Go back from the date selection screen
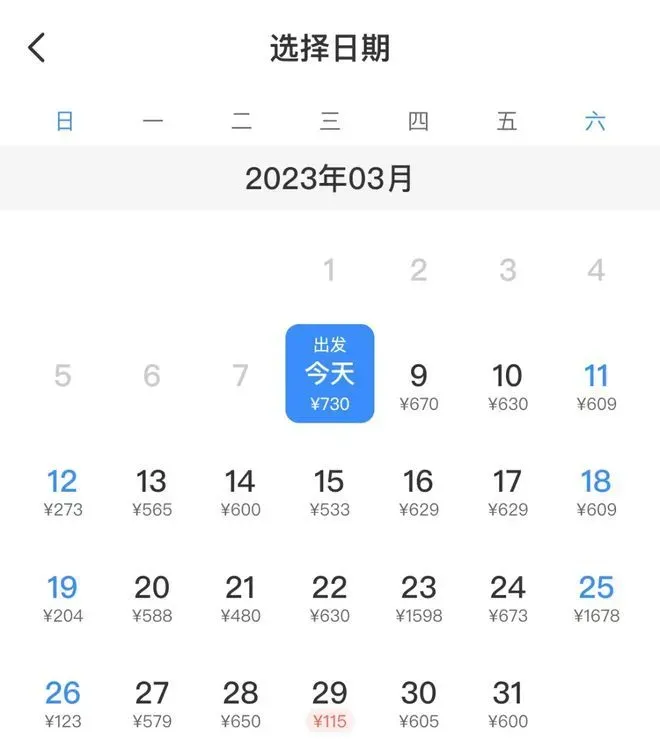 coord(37,48)
